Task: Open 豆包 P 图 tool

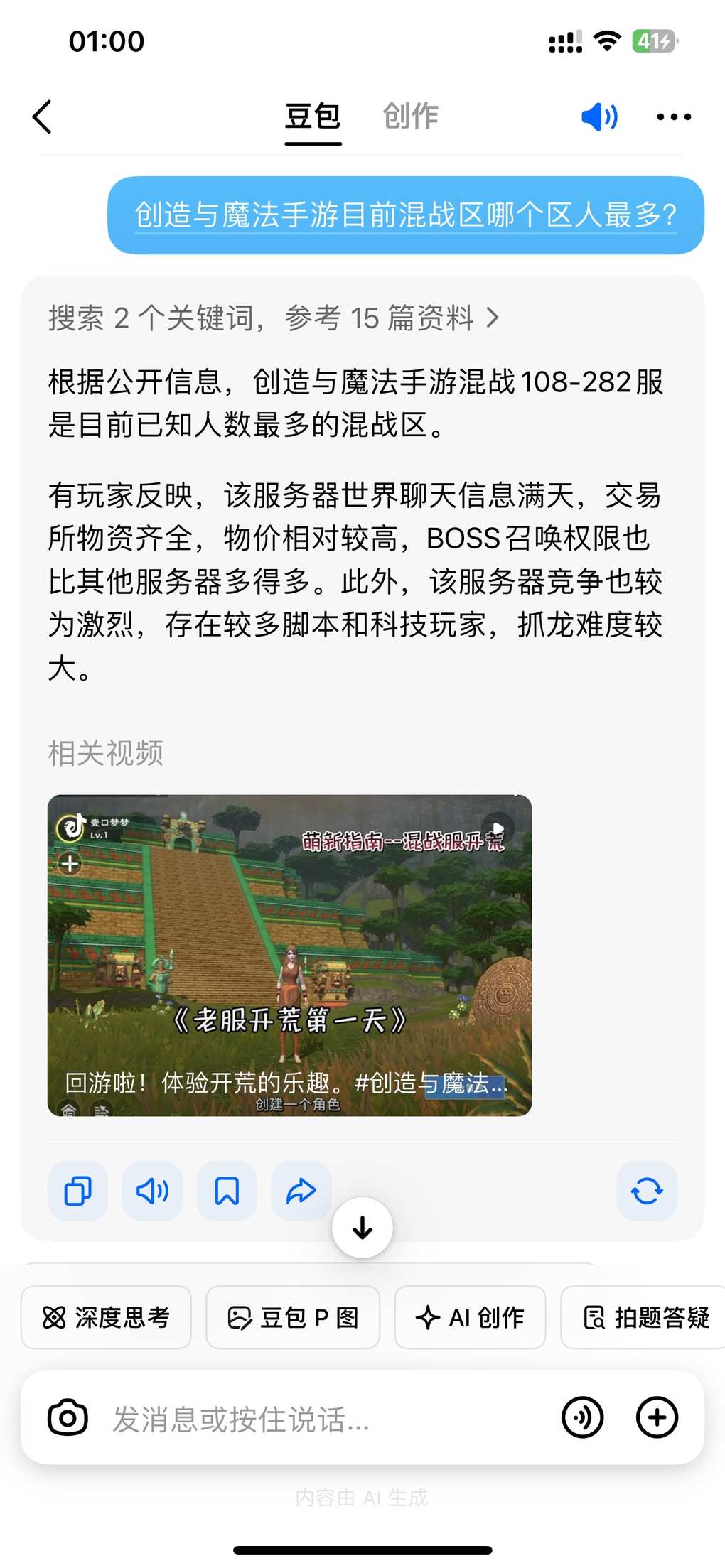Action: coord(293,1317)
